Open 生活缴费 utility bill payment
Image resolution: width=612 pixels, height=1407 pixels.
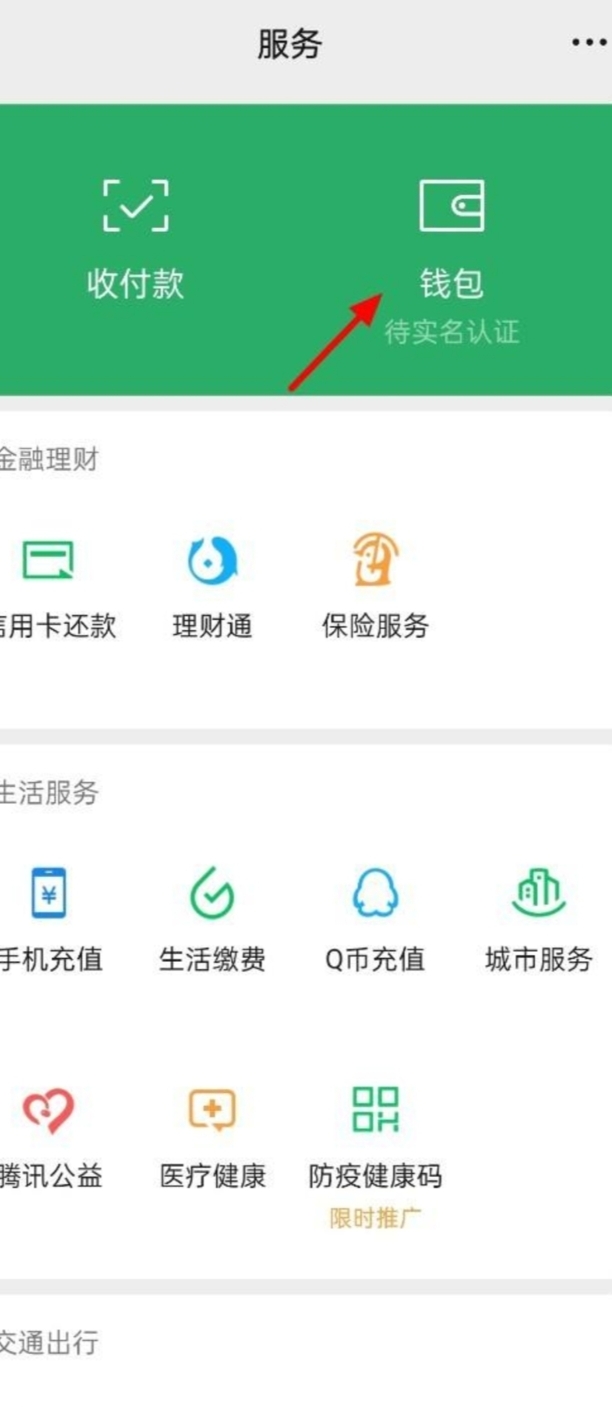(212, 918)
